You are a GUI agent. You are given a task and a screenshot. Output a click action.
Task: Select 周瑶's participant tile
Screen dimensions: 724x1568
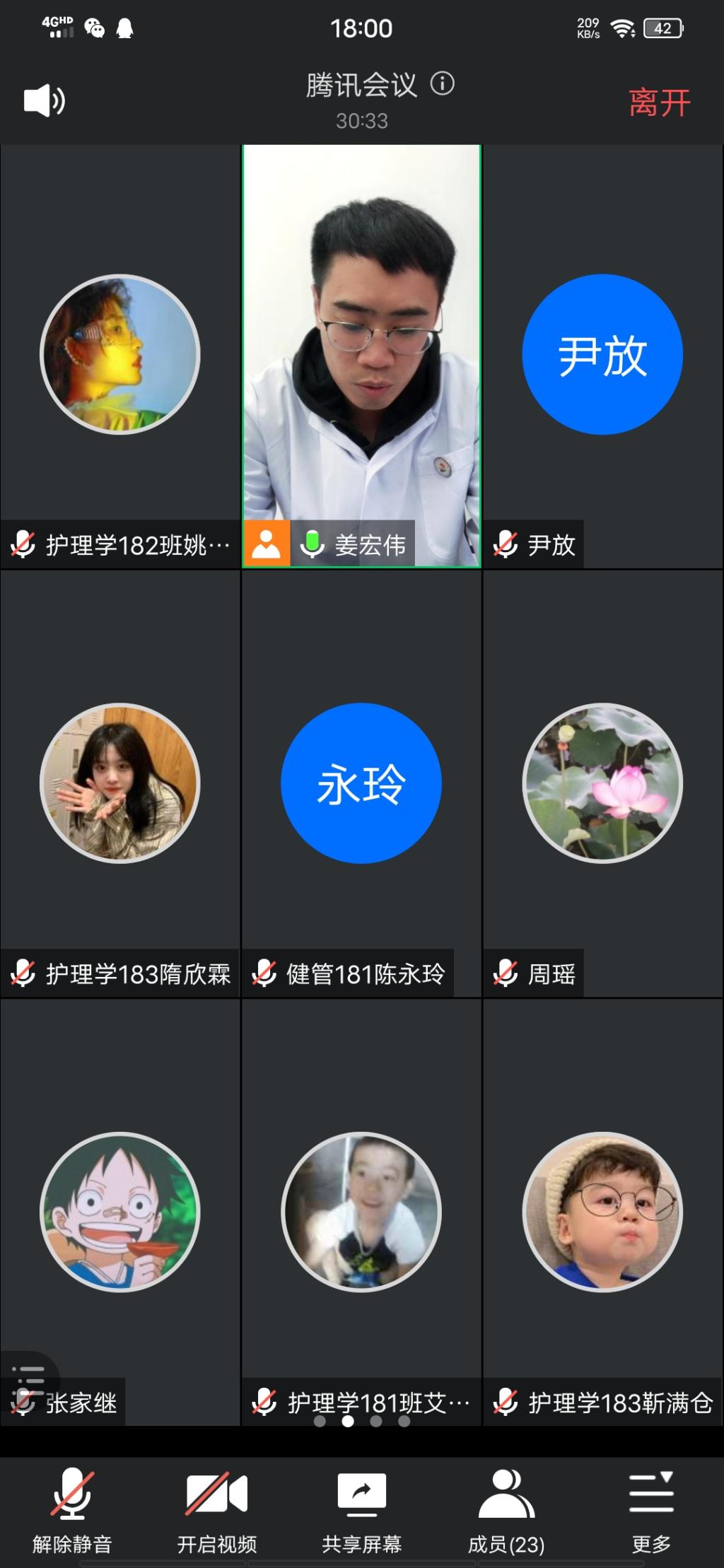602,783
